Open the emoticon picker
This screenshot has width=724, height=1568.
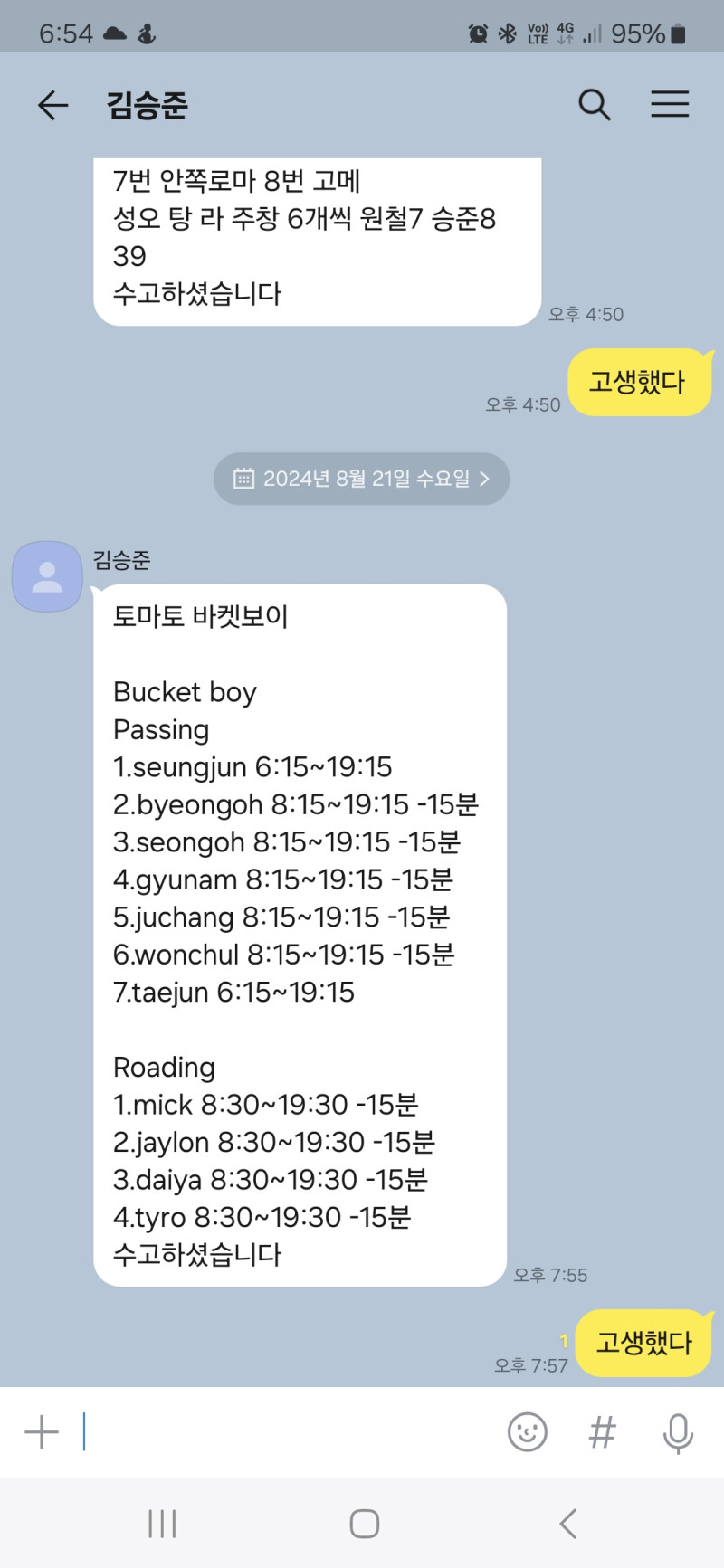pos(528,1432)
